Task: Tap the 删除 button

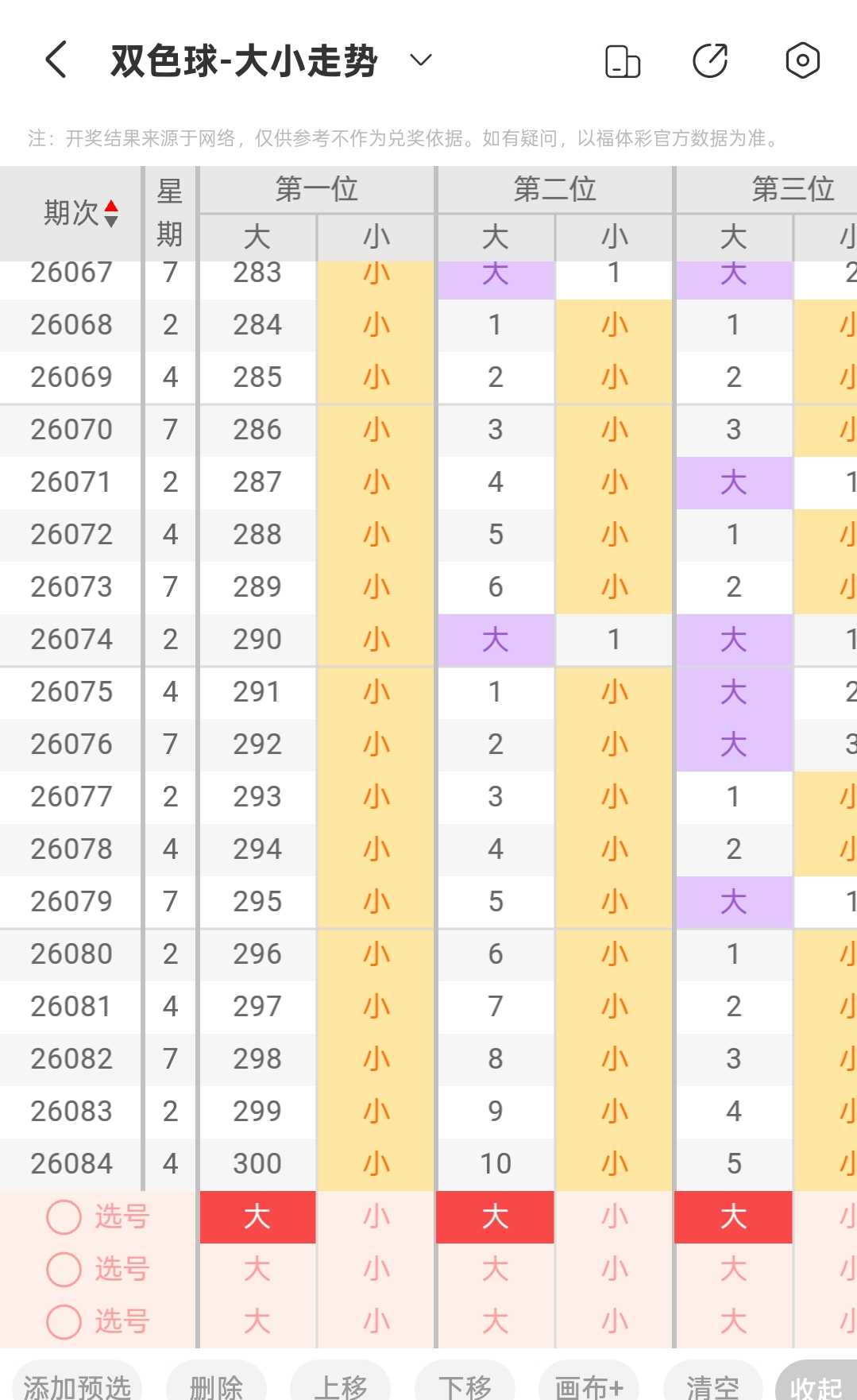Action: coord(216,1383)
